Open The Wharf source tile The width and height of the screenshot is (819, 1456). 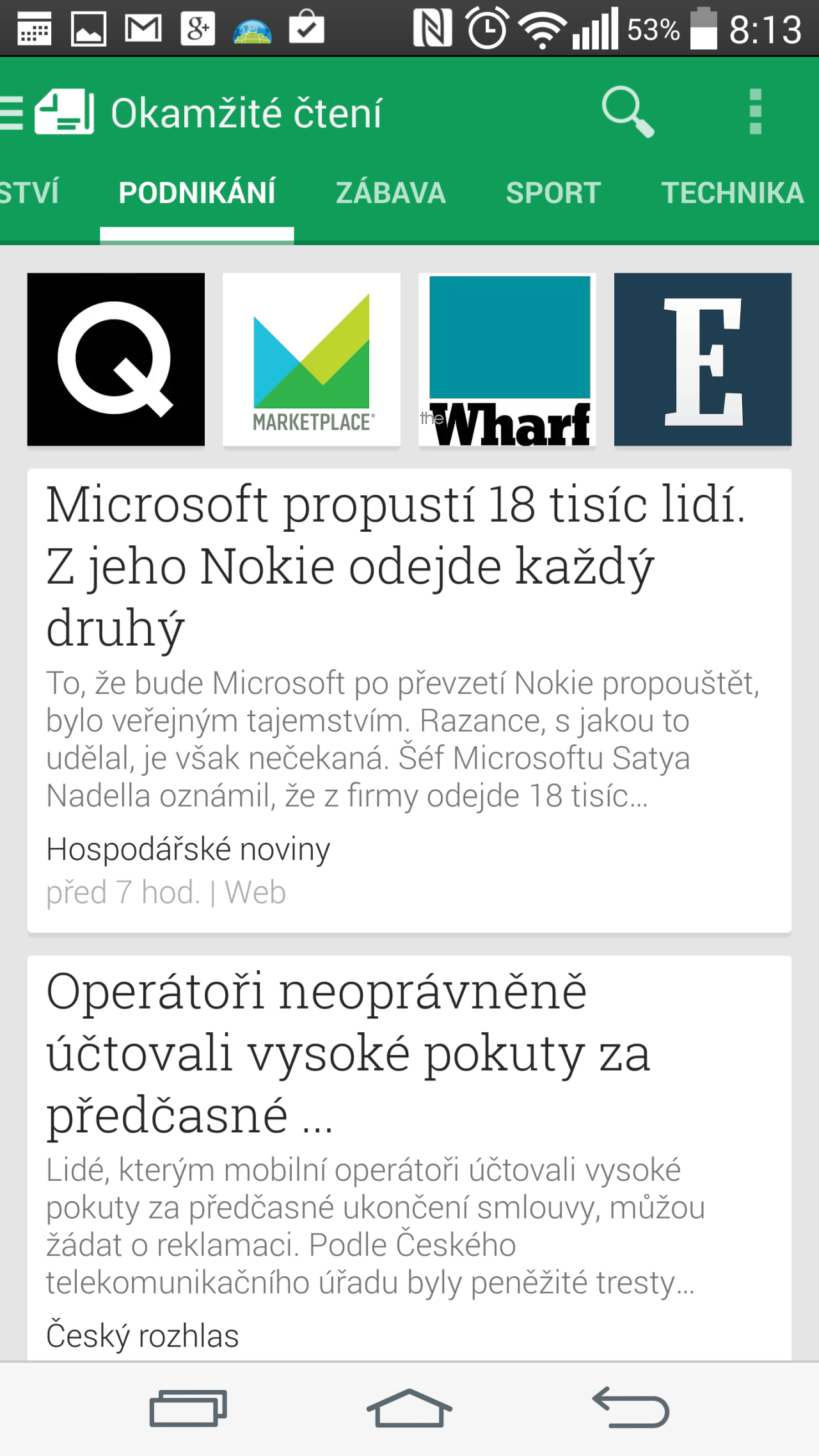(507, 359)
